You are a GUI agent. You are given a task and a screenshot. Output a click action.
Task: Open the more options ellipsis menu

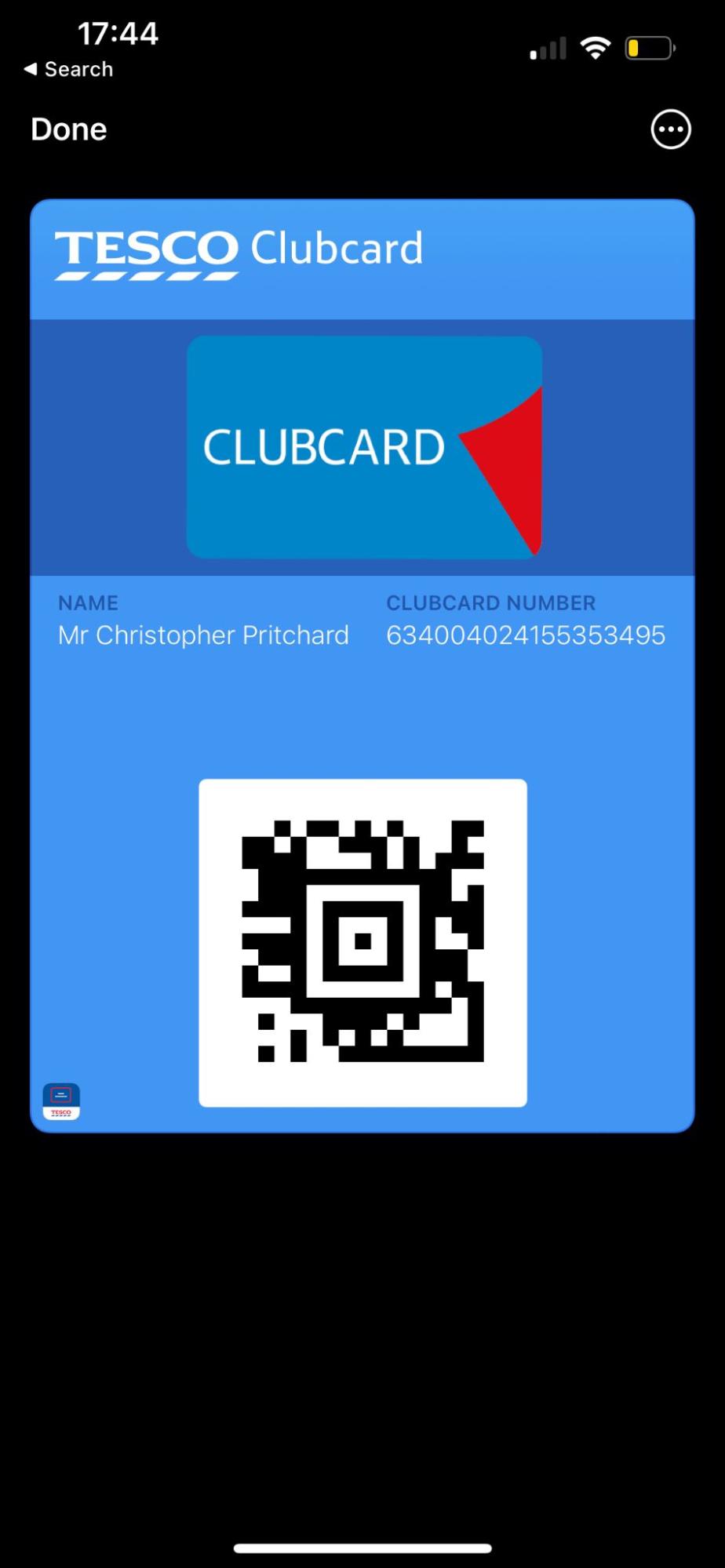click(670, 129)
